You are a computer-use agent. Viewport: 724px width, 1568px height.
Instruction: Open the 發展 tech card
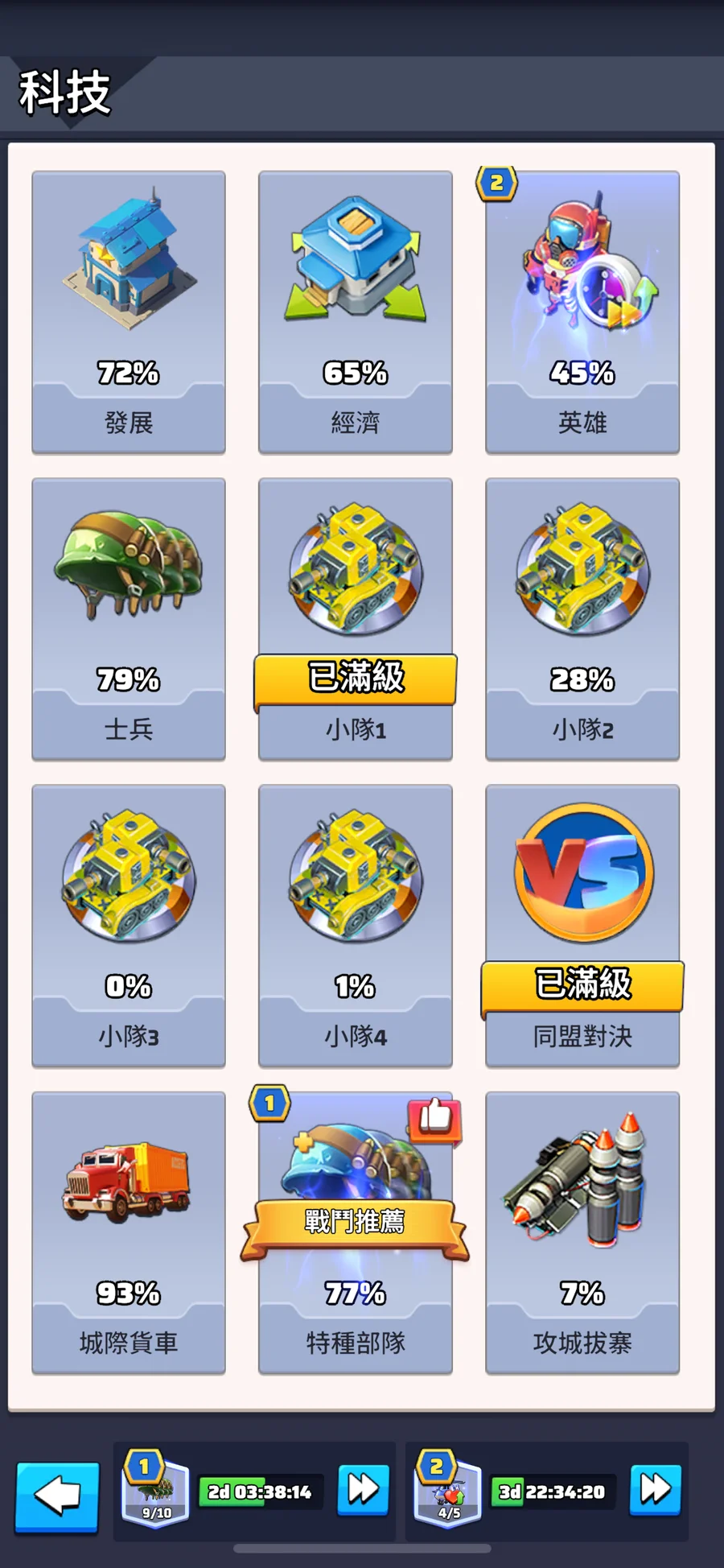(129, 312)
